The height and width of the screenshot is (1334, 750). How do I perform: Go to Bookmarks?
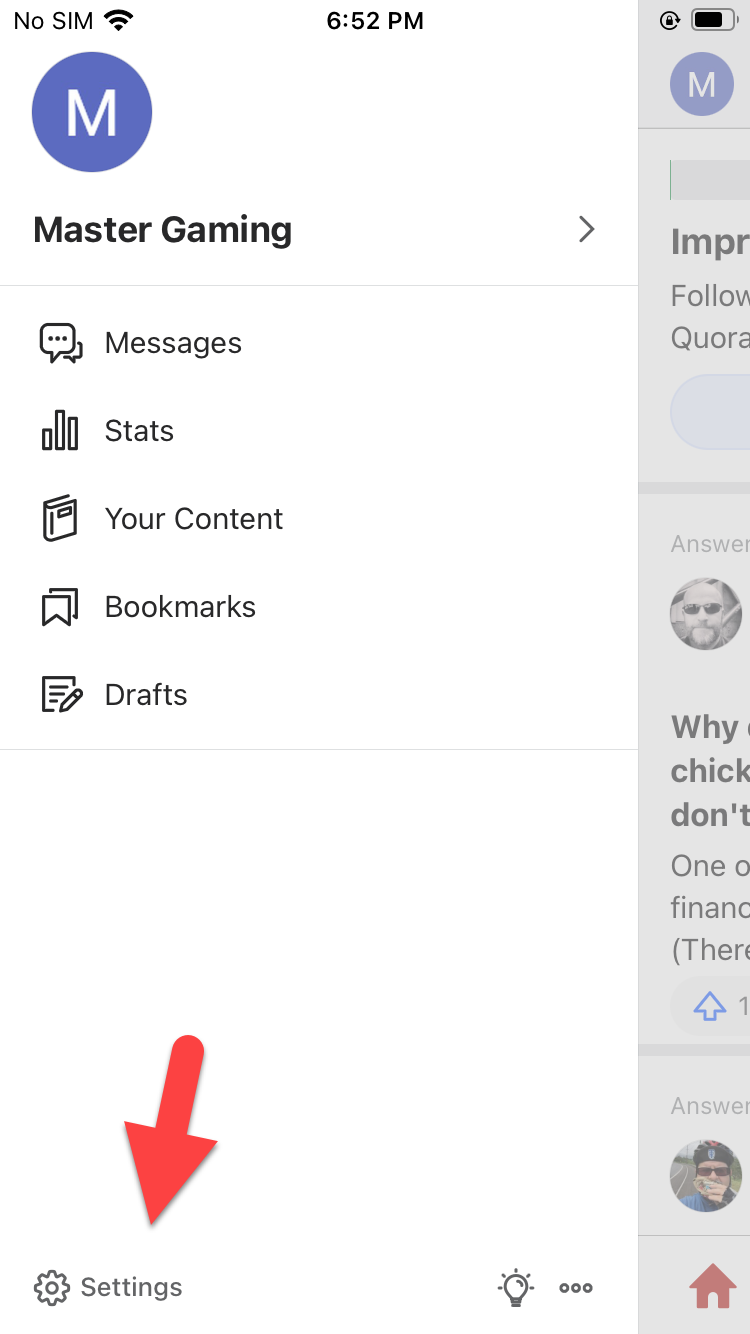180,607
